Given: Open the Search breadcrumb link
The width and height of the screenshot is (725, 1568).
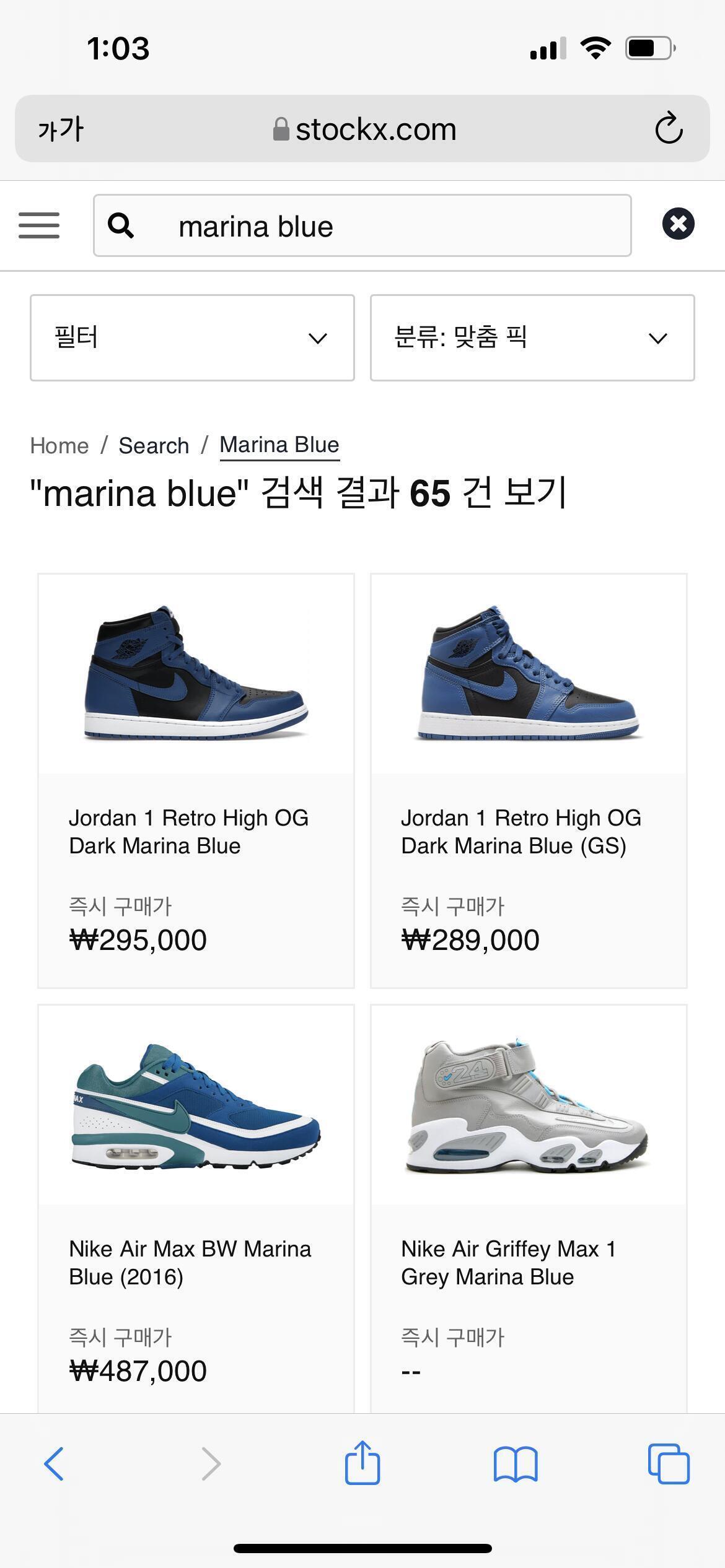Looking at the screenshot, I should pos(154,446).
